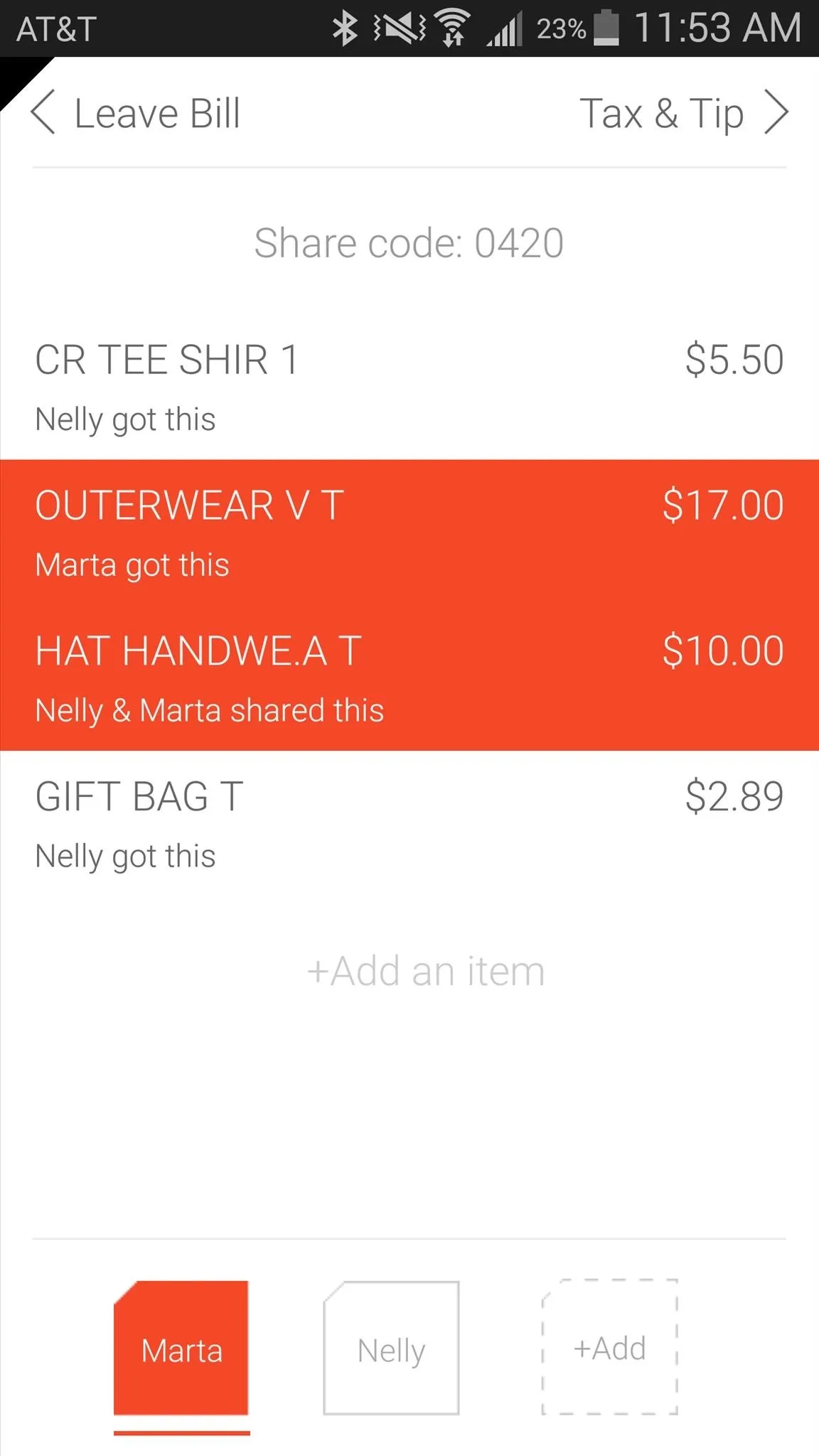
Task: Select the GIFT BAG T item
Action: [x=409, y=824]
